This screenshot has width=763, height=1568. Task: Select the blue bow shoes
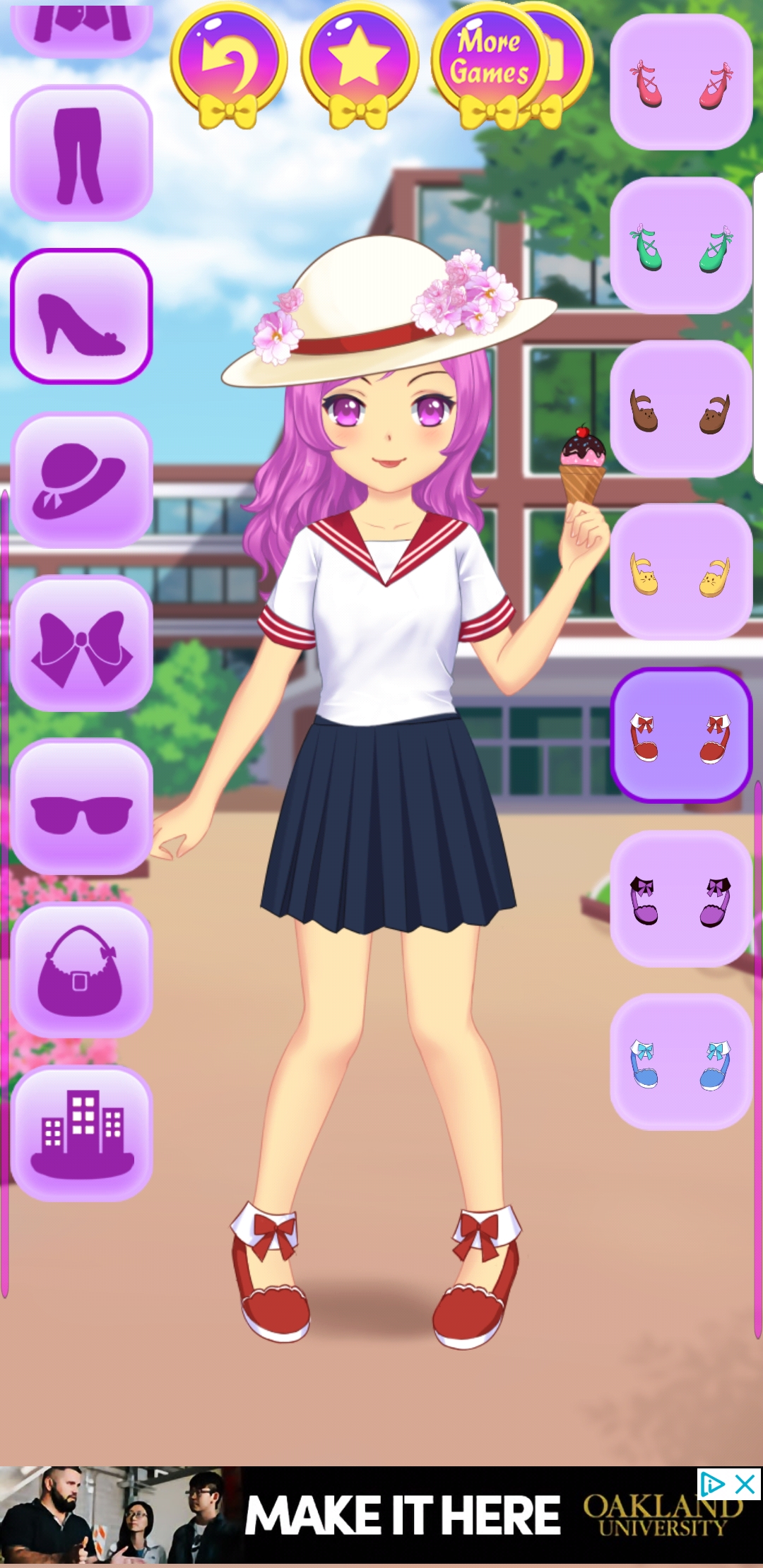pos(681,1062)
